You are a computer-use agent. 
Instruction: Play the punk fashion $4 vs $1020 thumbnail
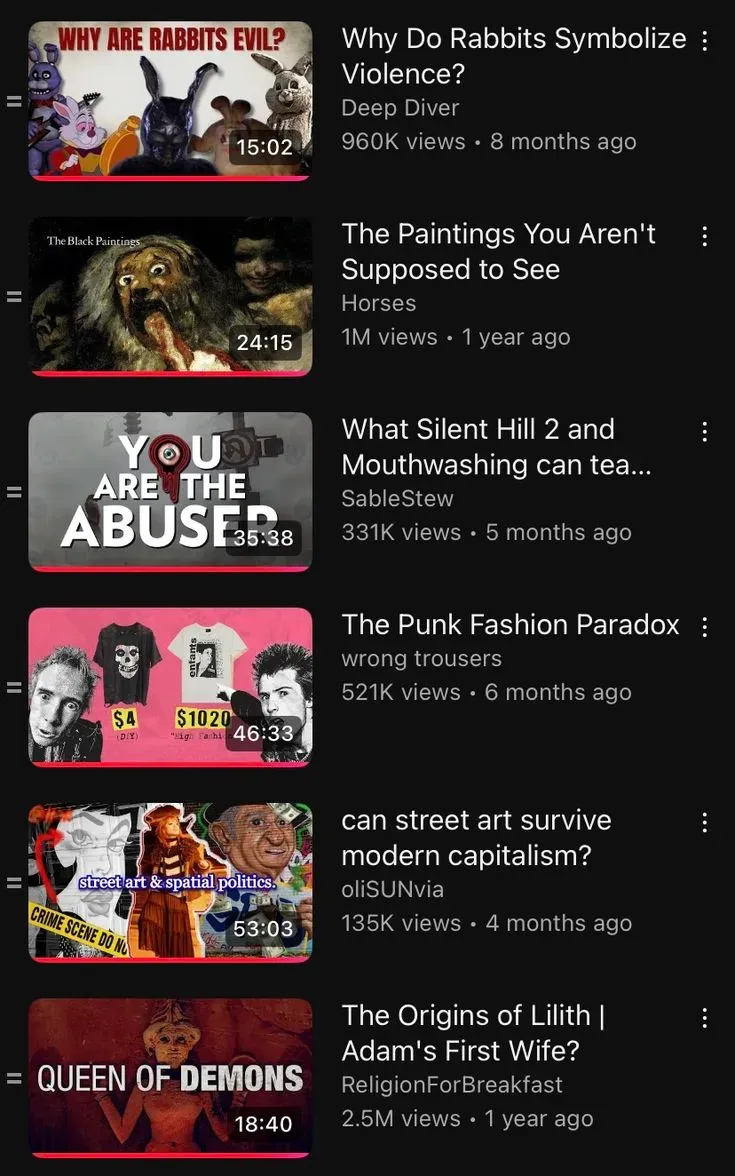(x=170, y=687)
